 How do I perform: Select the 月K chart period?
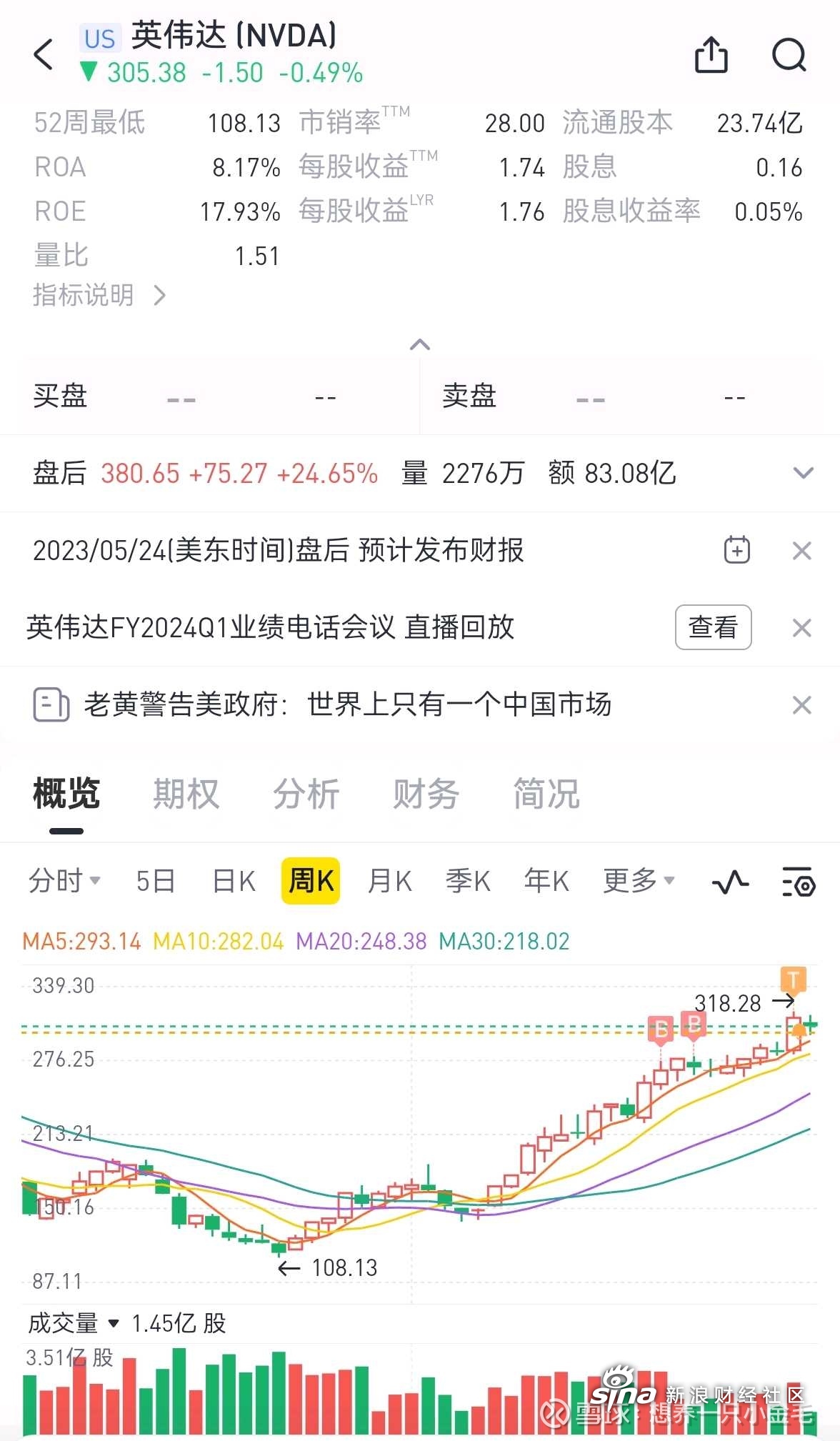389,881
